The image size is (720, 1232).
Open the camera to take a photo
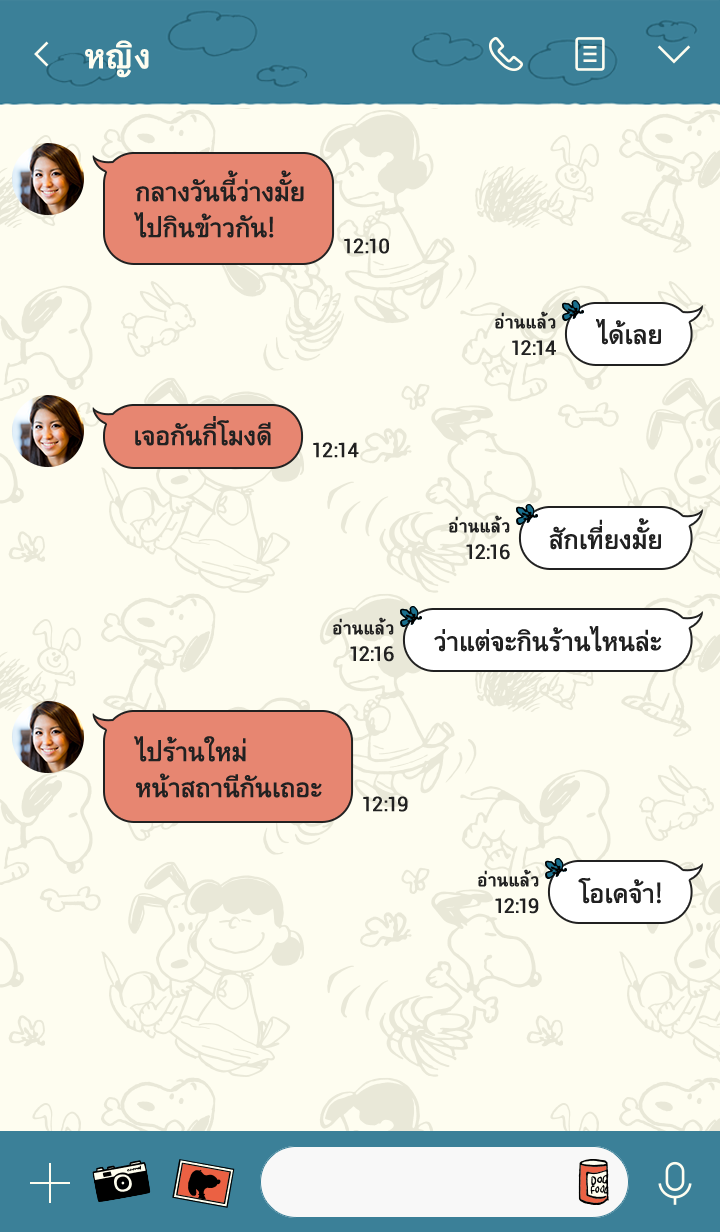coord(121,1182)
